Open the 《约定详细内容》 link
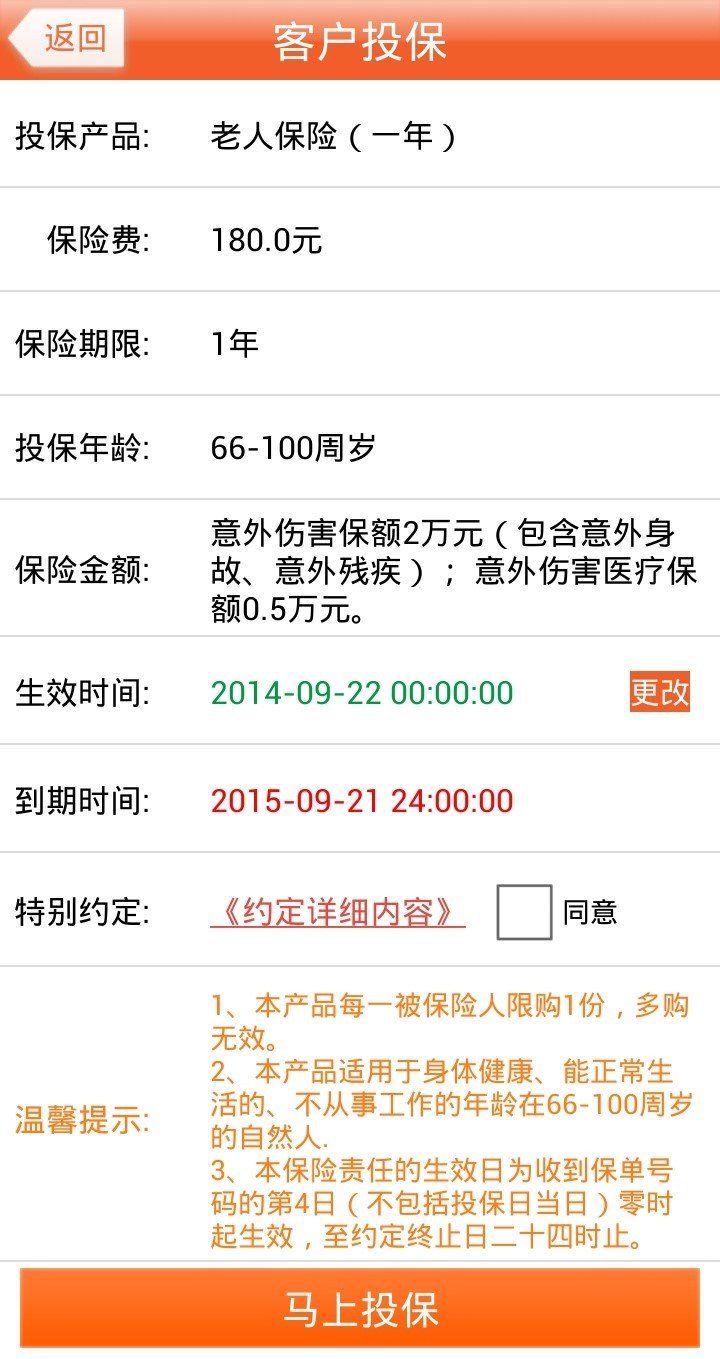 (x=338, y=912)
